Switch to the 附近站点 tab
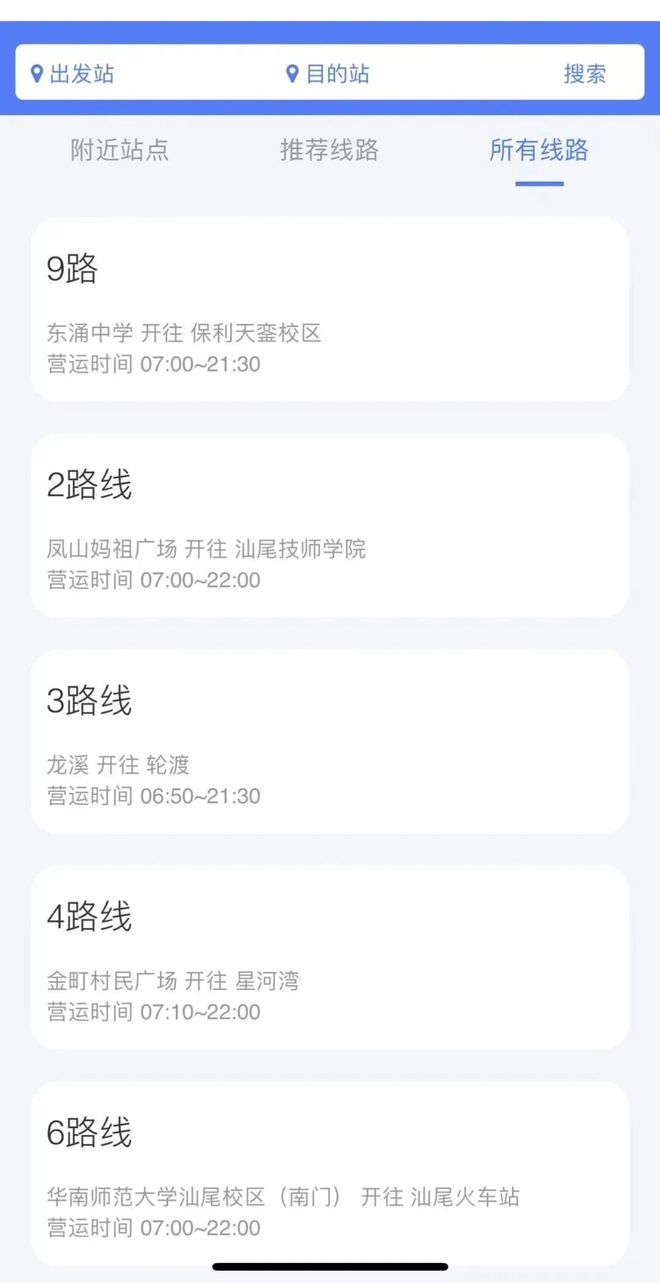Viewport: 660px width, 1283px height. pyautogui.click(x=120, y=151)
